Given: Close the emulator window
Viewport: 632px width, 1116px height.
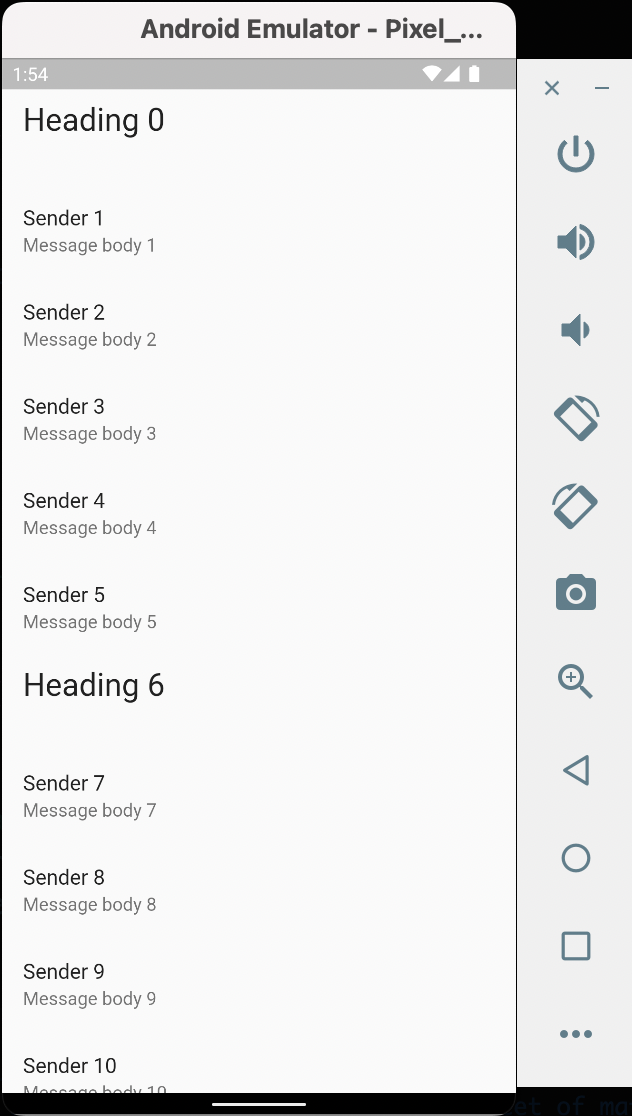Looking at the screenshot, I should [x=552, y=88].
